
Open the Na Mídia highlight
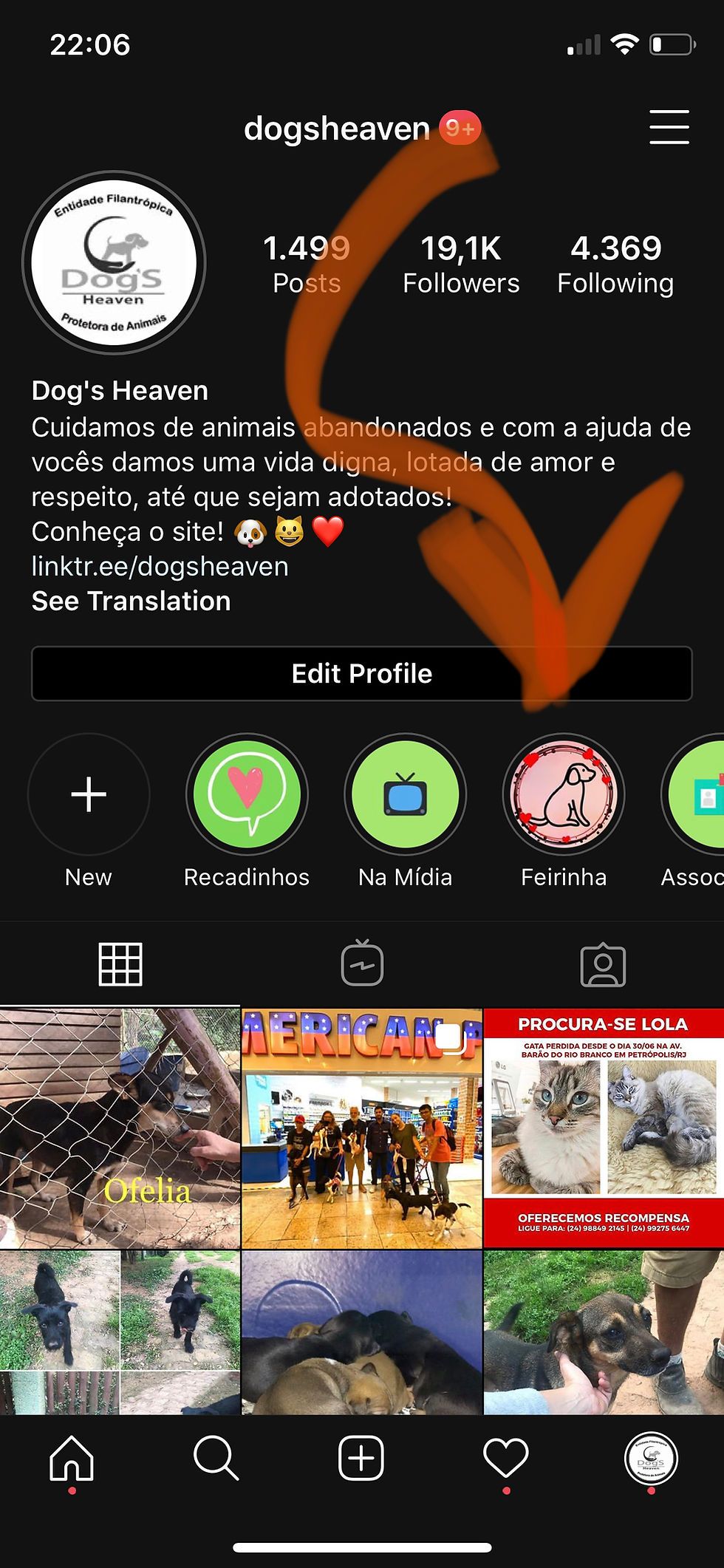(x=405, y=794)
